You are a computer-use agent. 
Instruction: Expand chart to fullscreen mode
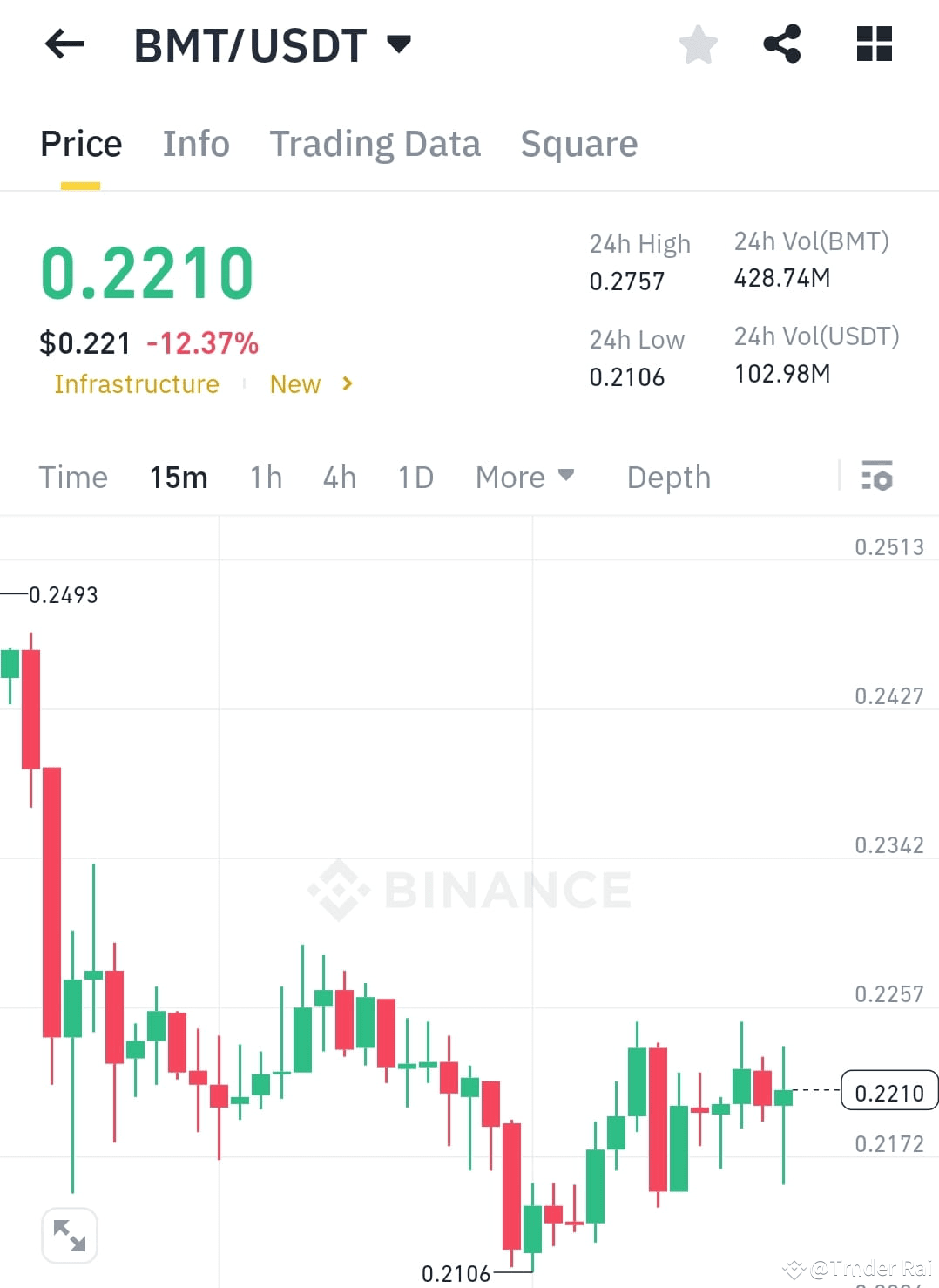[x=70, y=1235]
